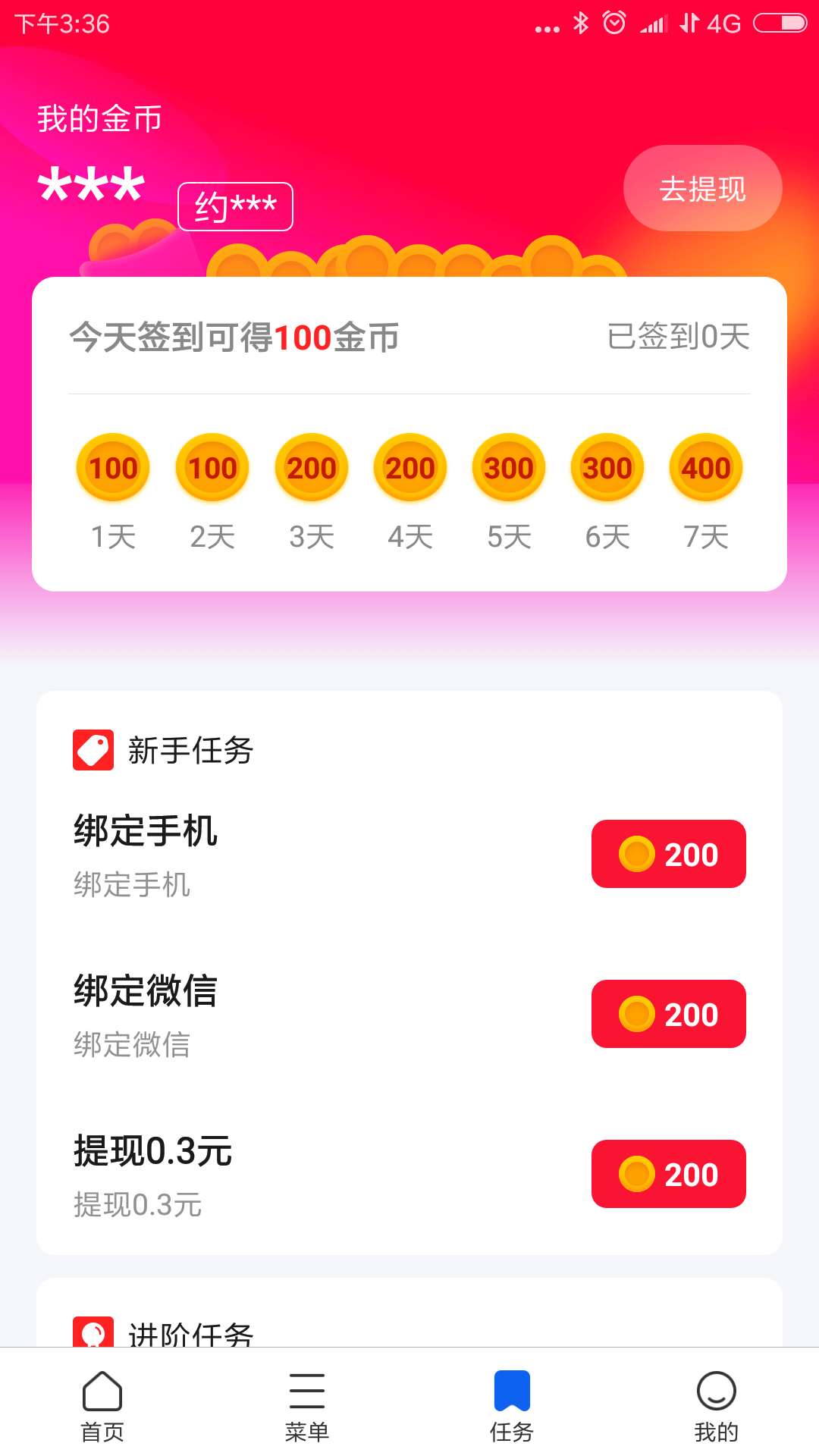Go to the 我的 tab

coord(717,1405)
